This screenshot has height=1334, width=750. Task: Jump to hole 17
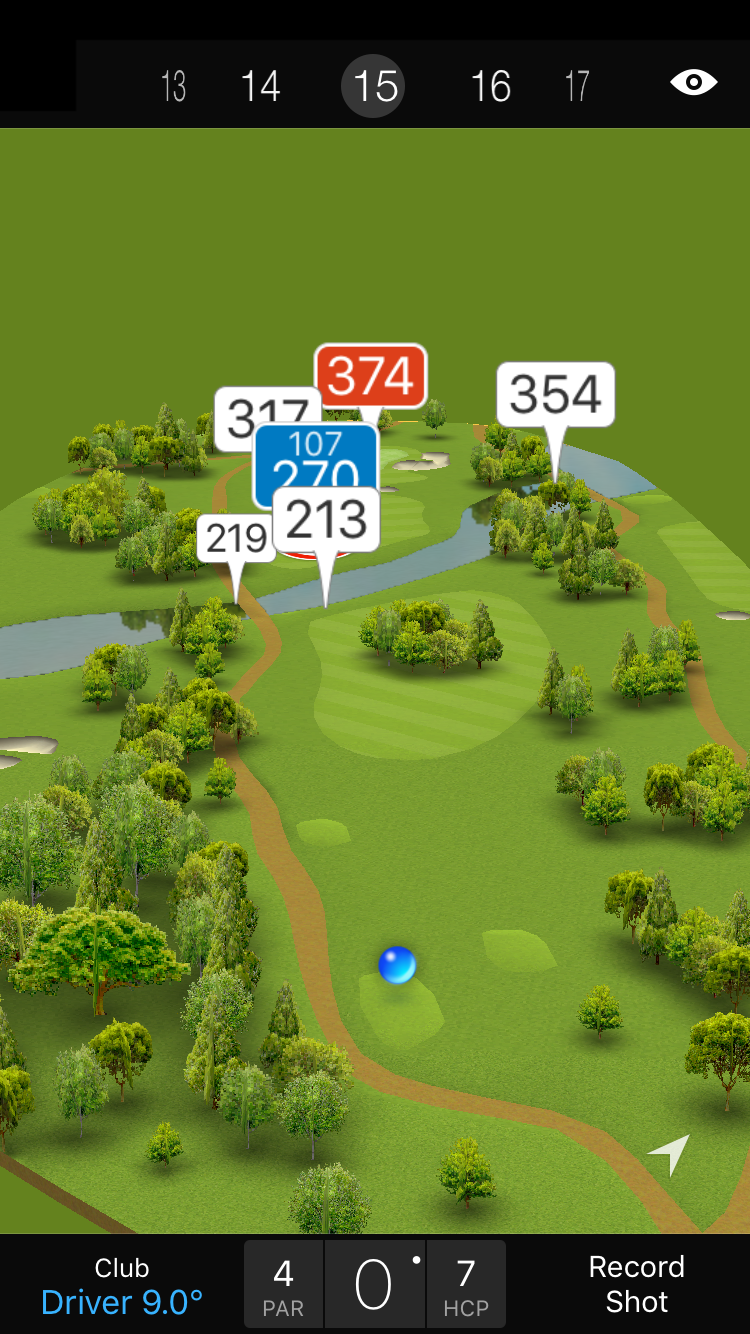(x=577, y=87)
